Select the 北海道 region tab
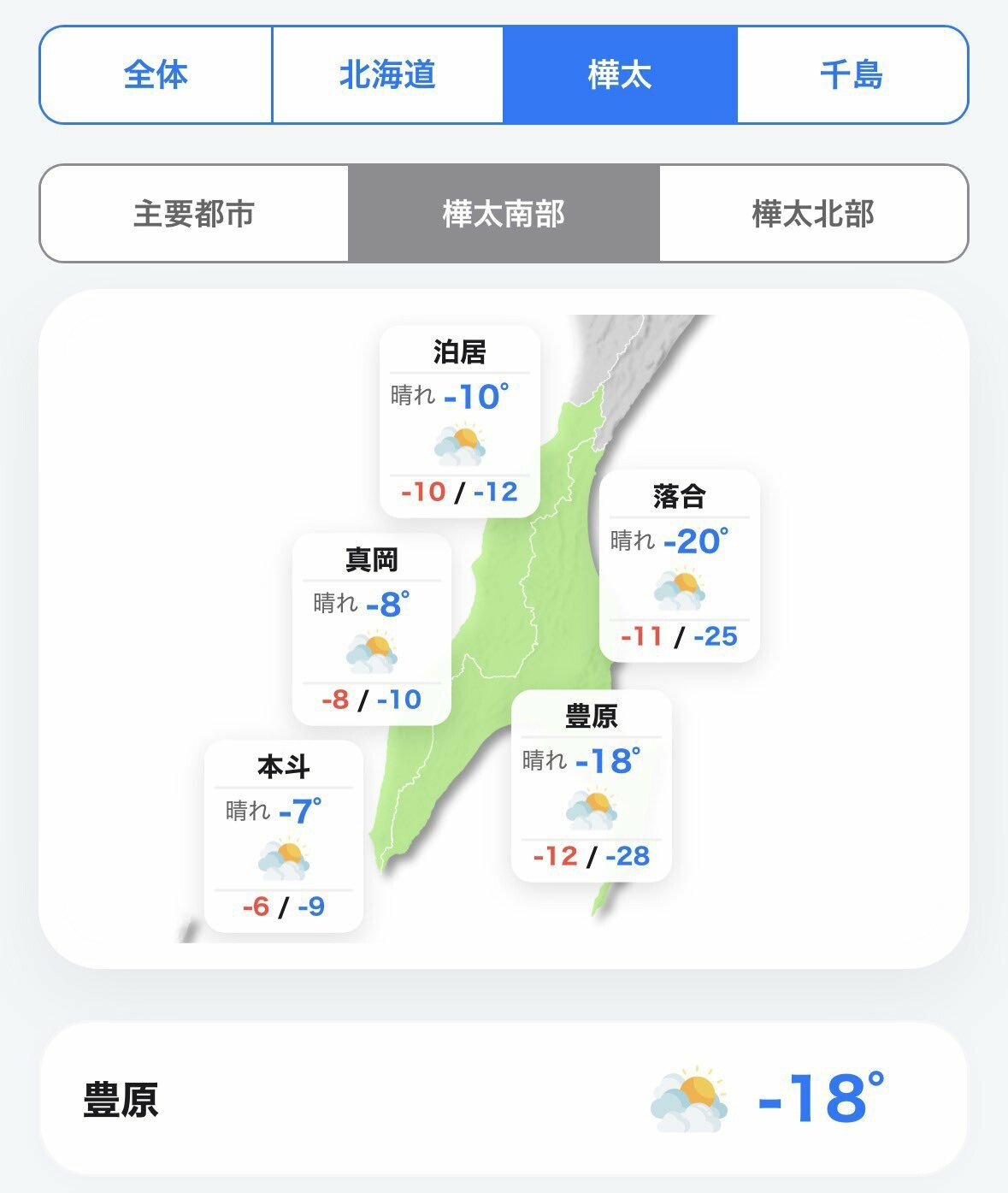The height and width of the screenshot is (1193, 1008). point(387,75)
